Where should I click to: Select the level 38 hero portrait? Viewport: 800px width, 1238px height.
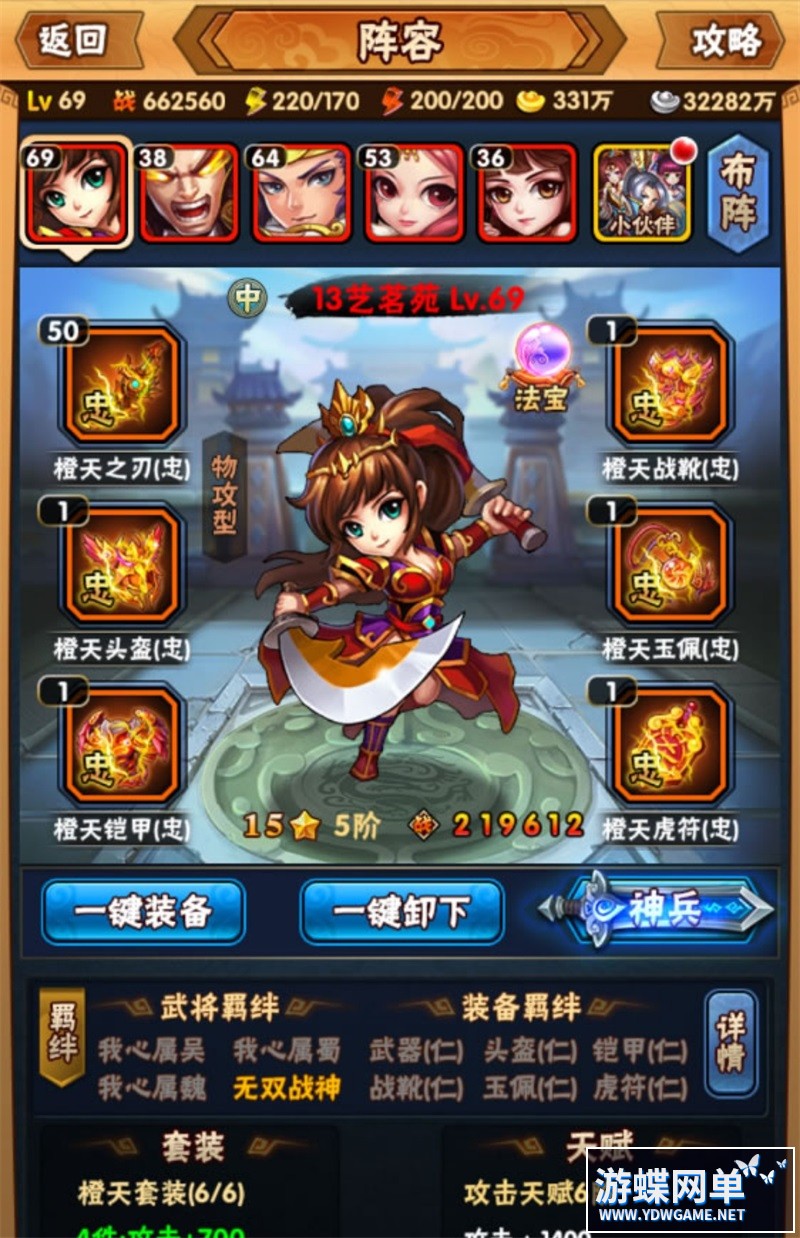[x=189, y=192]
